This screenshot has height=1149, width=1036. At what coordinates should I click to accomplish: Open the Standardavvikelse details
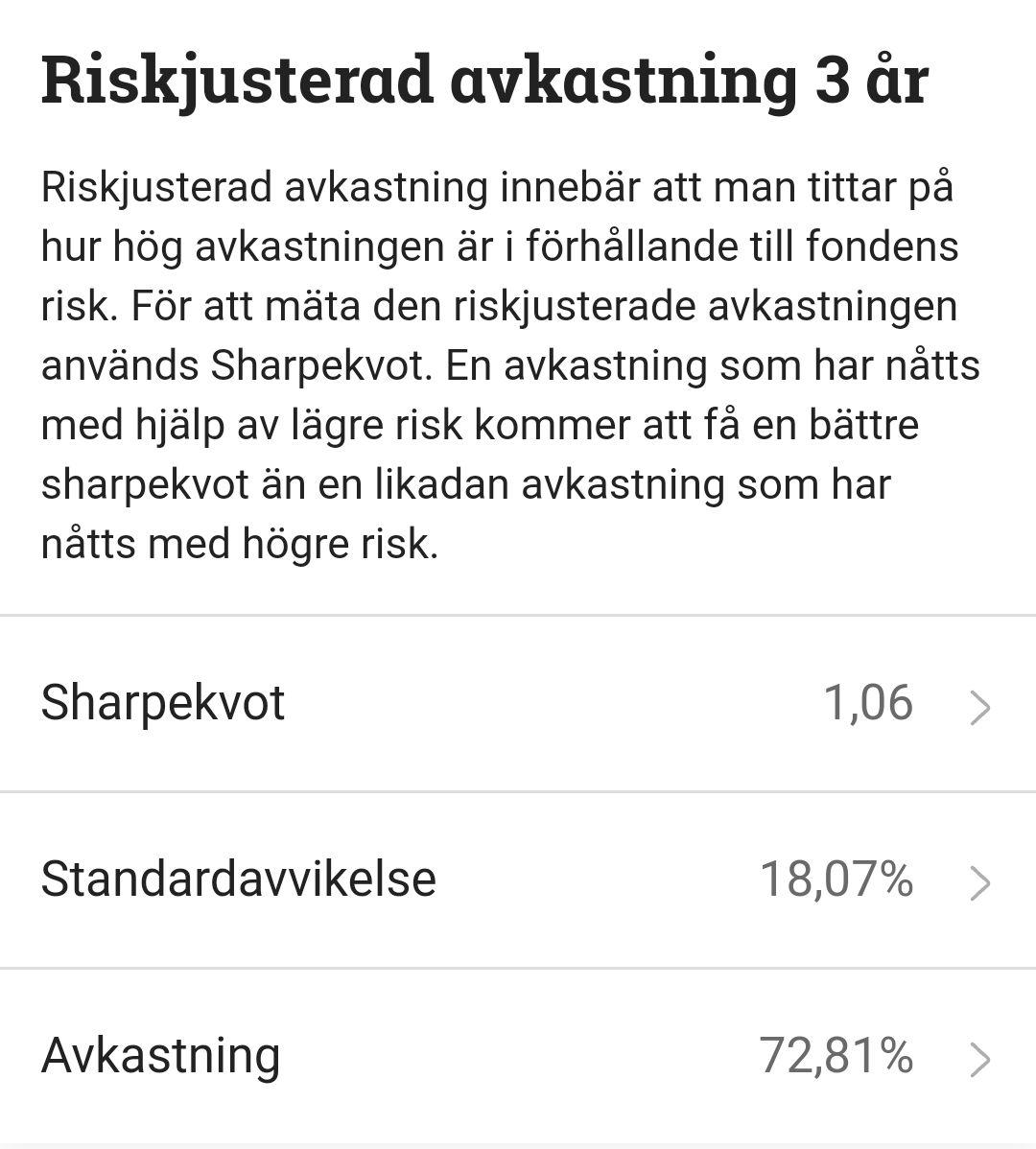tap(518, 880)
